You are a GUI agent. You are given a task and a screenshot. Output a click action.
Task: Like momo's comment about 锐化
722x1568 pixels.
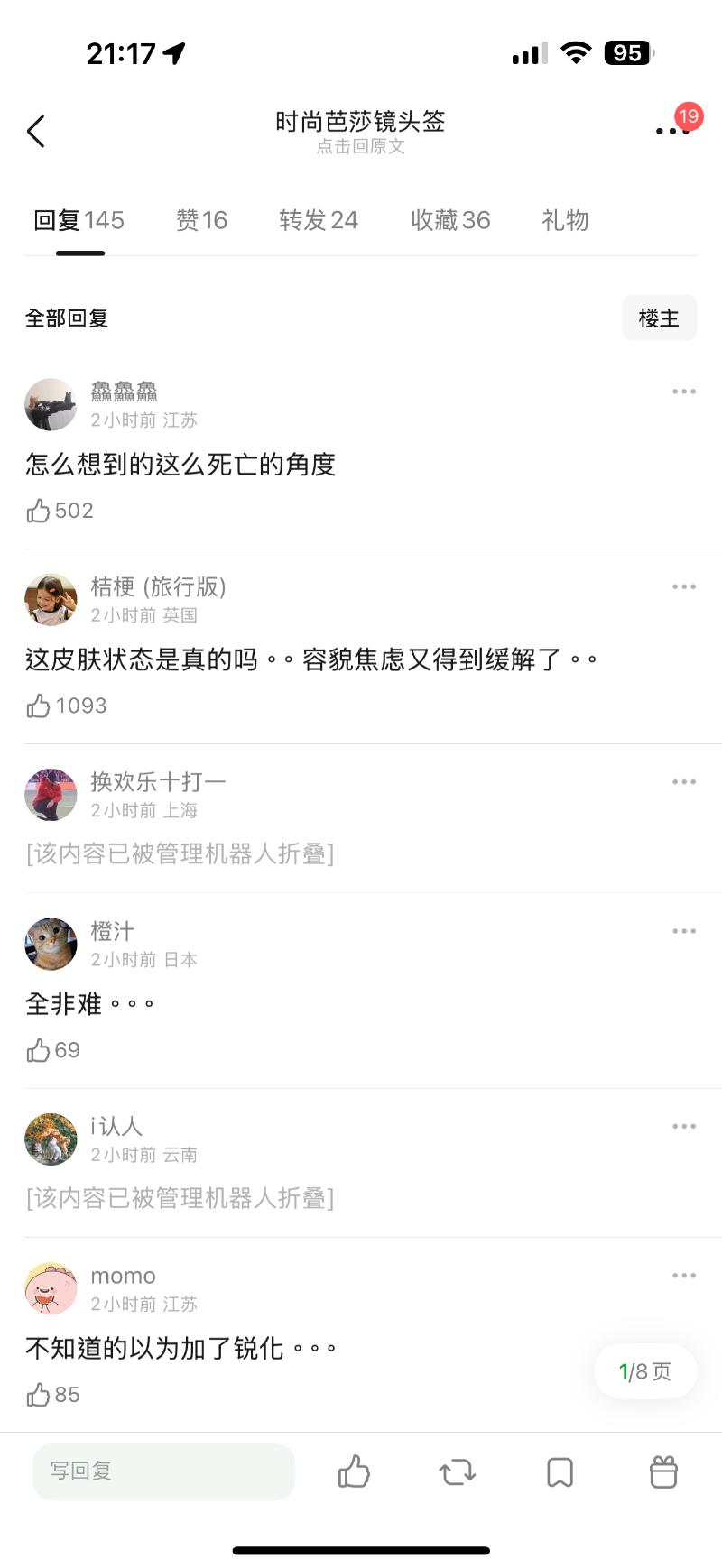[39, 1395]
